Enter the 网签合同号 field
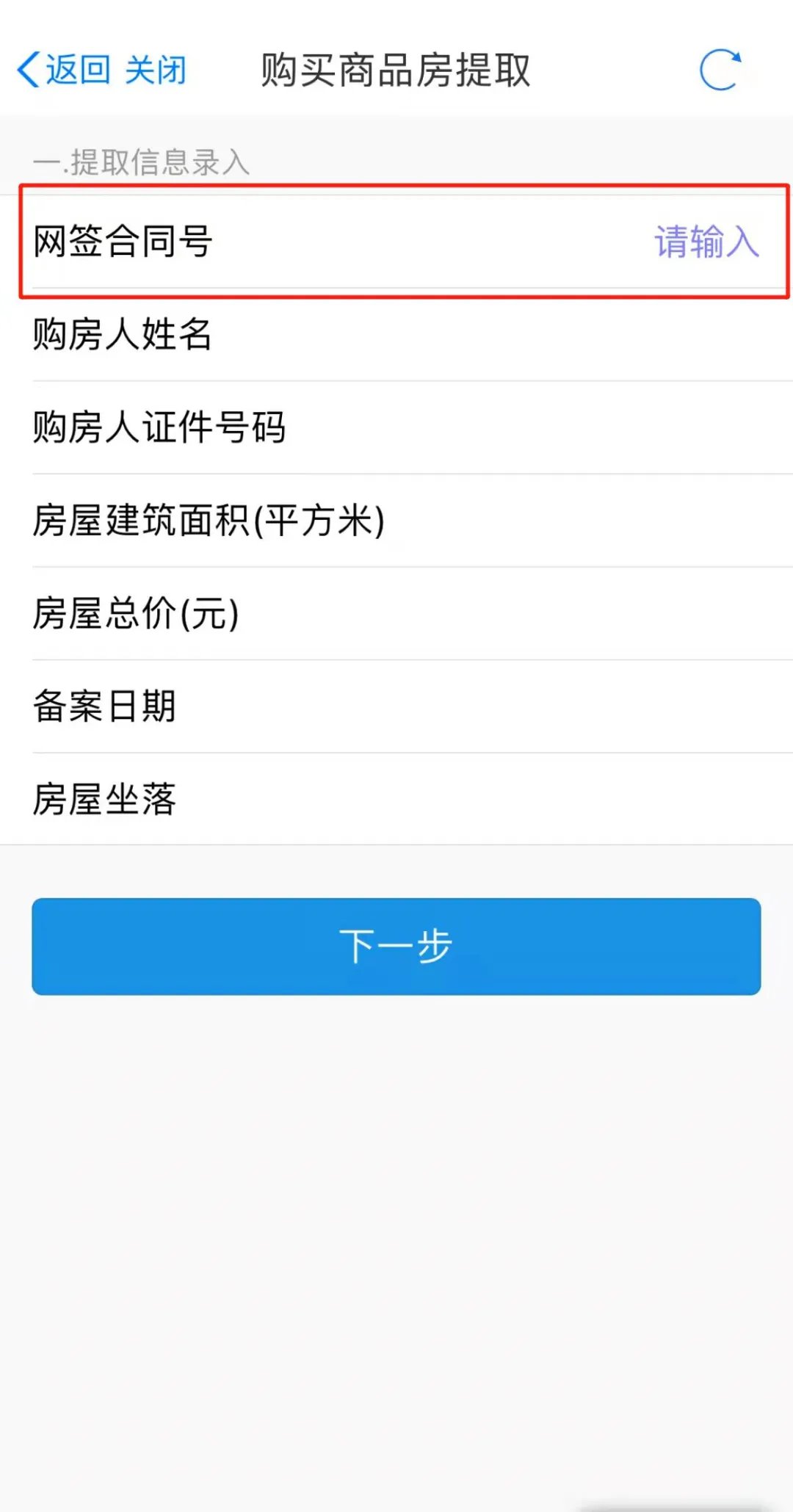The image size is (793, 1512). pos(705,242)
